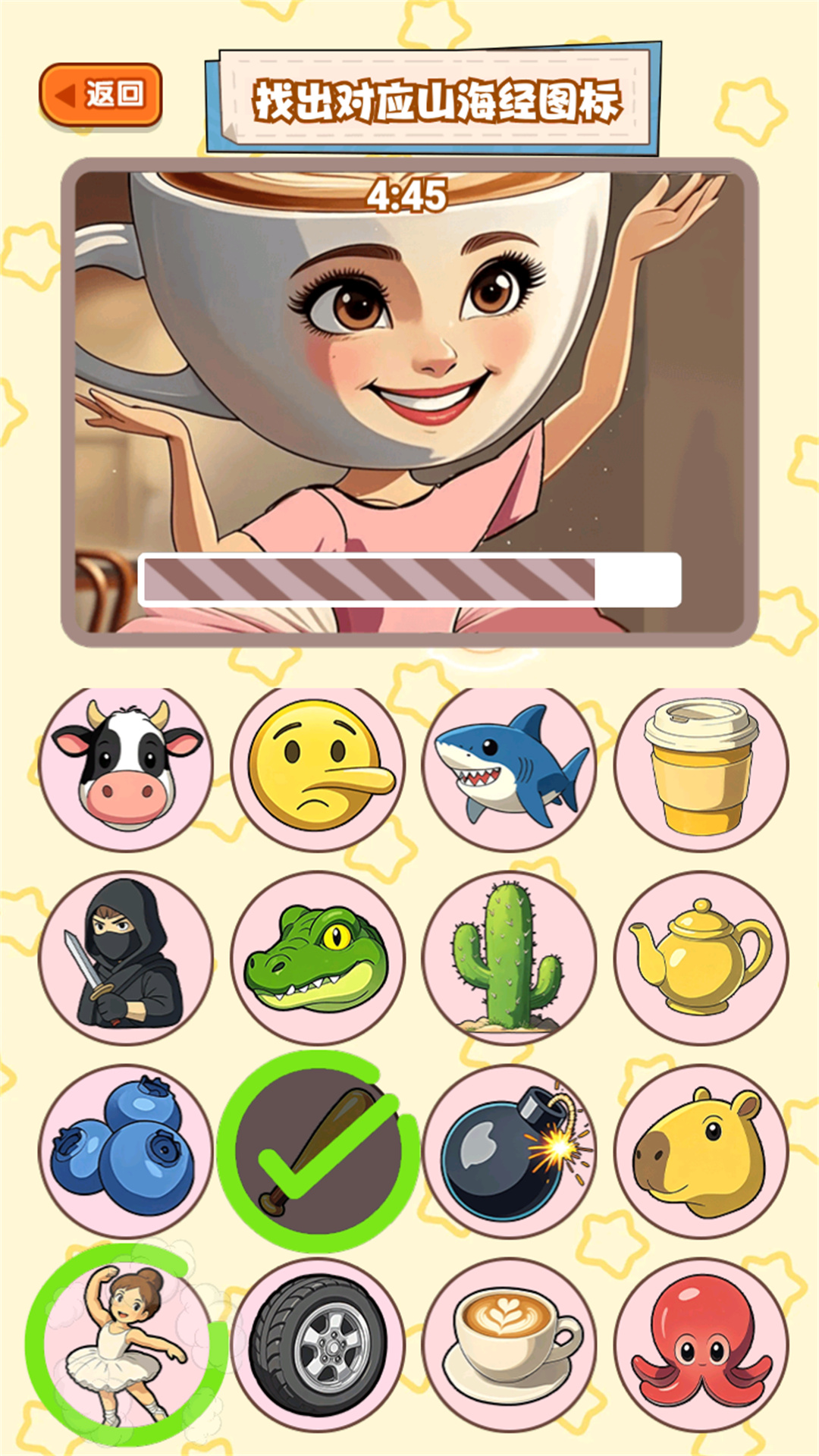
Task: Choose the black bomb icon
Action: 510,1150
